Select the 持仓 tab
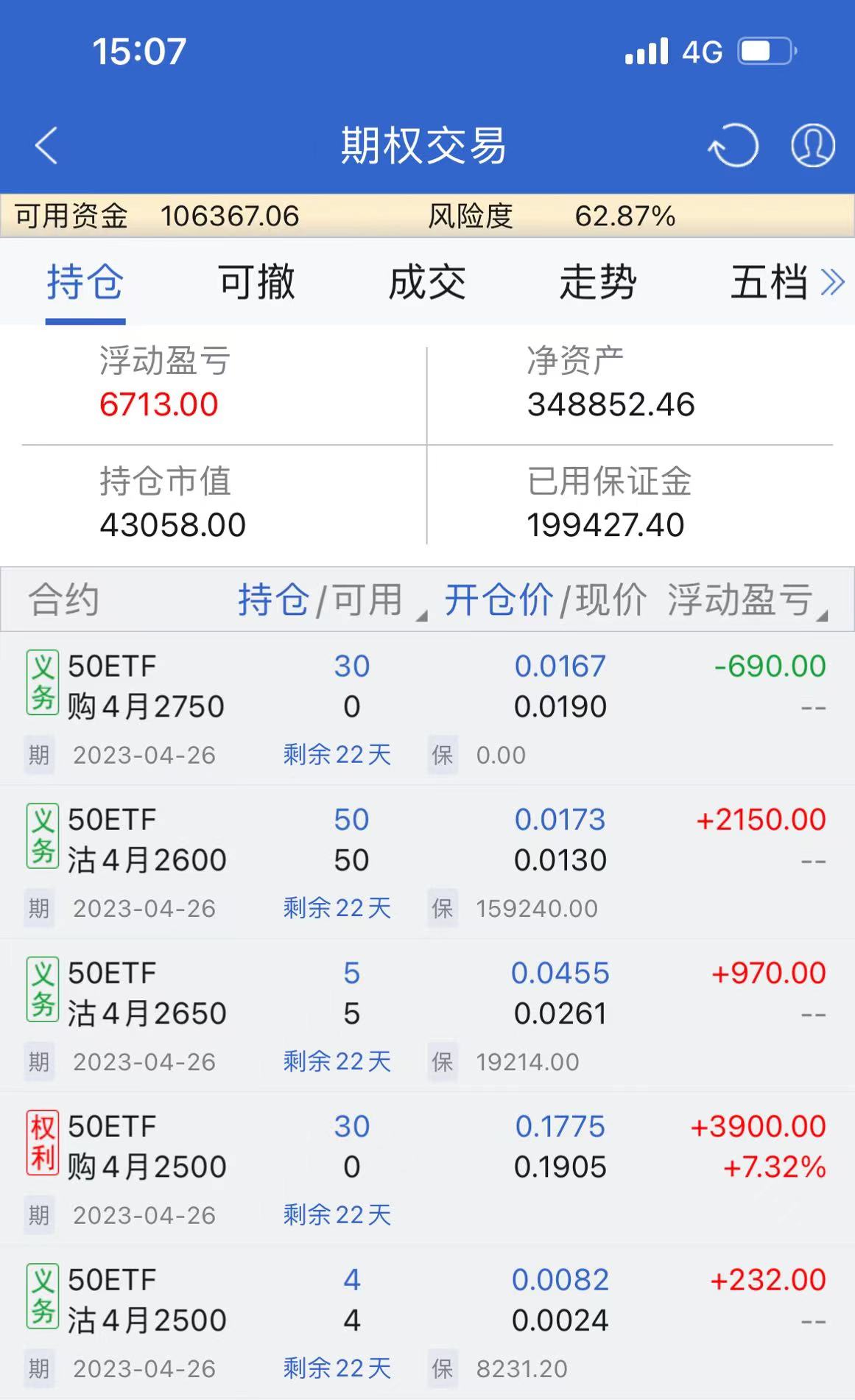This screenshot has height=1400, width=855. click(x=85, y=283)
